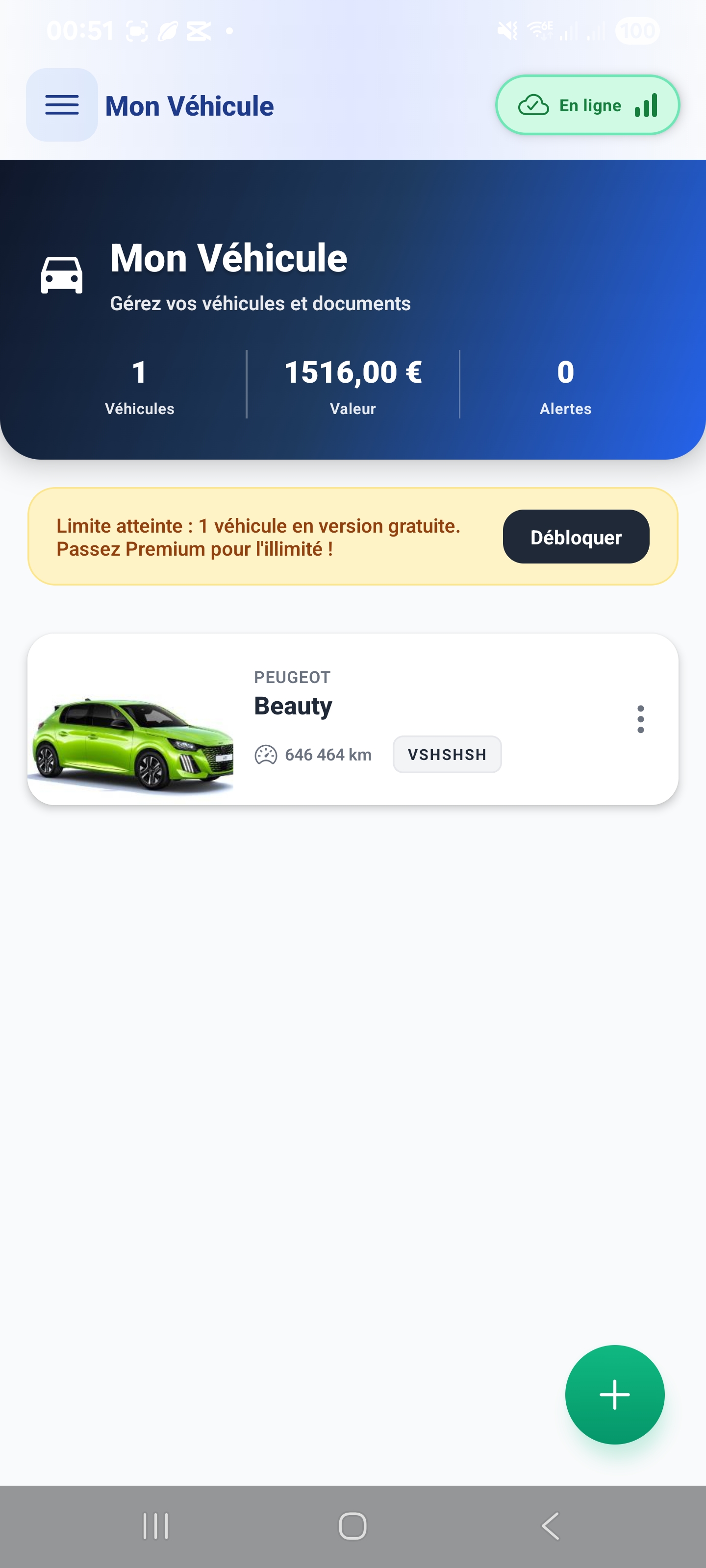The height and width of the screenshot is (1568, 706).
Task: Tap the Valeur amount 1516,00 €
Action: pyautogui.click(x=353, y=372)
